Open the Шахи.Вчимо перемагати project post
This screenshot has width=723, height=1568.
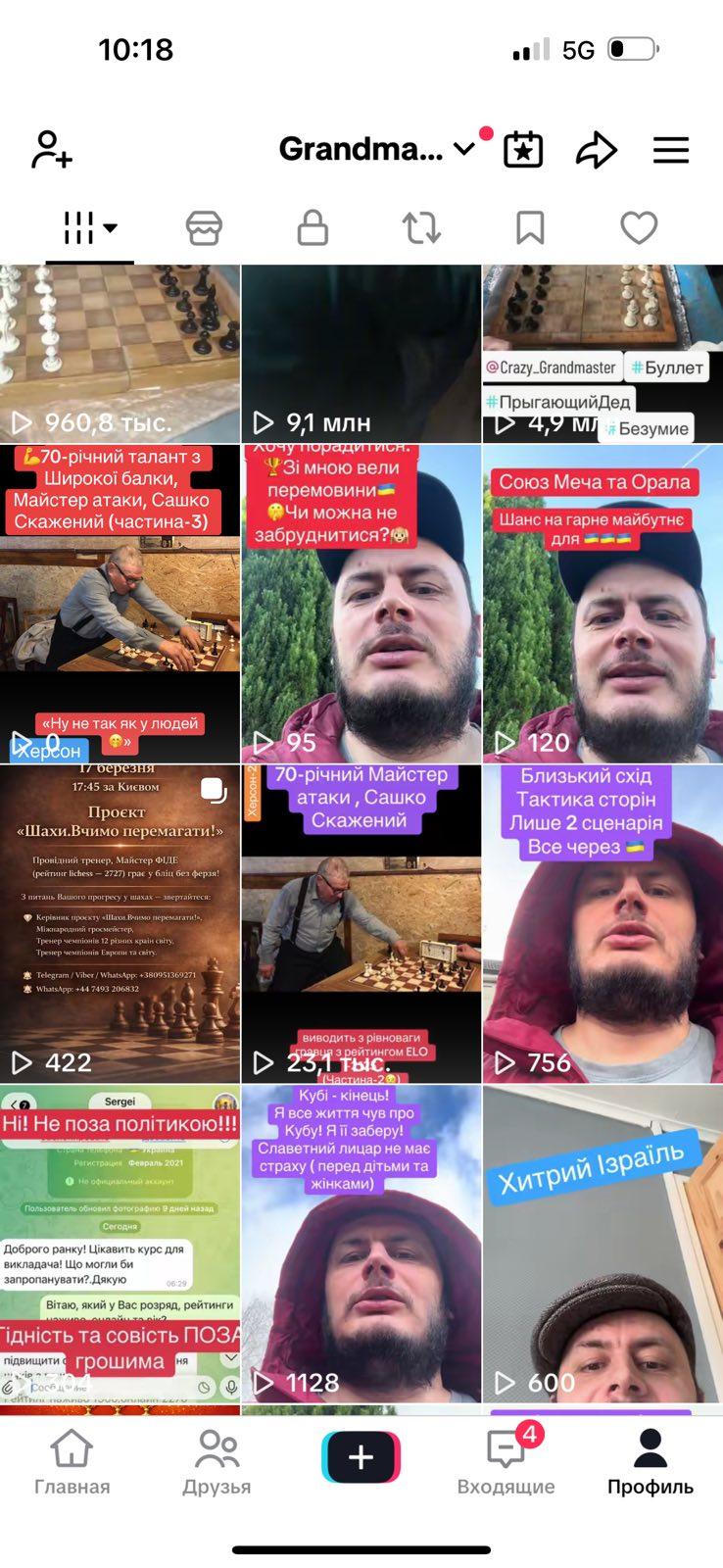(120, 921)
